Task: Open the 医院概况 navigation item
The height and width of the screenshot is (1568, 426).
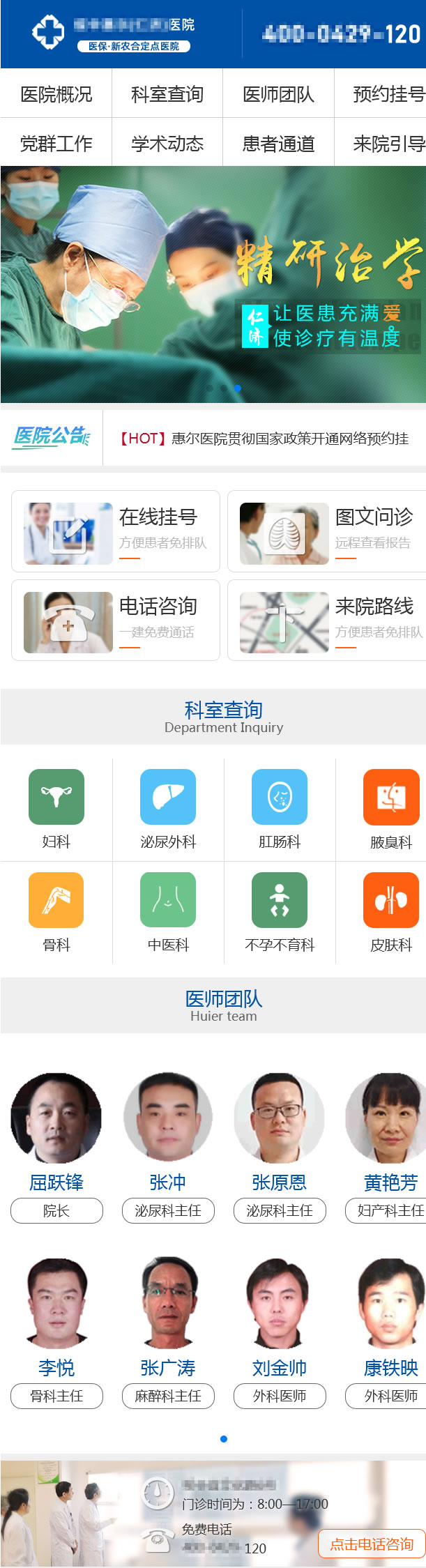Action: point(56,93)
